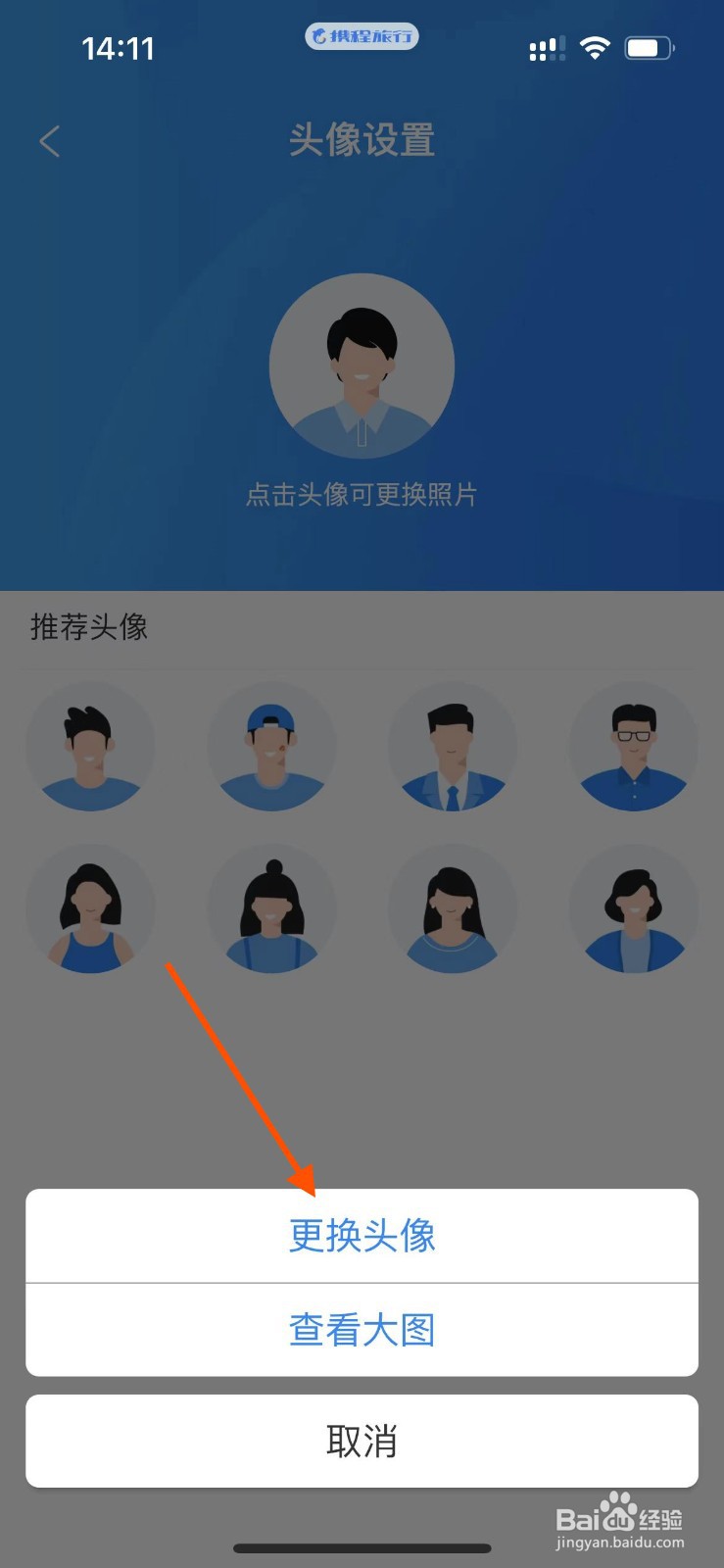
Task: Tap the back arrow to leave avatar settings
Action: click(49, 140)
